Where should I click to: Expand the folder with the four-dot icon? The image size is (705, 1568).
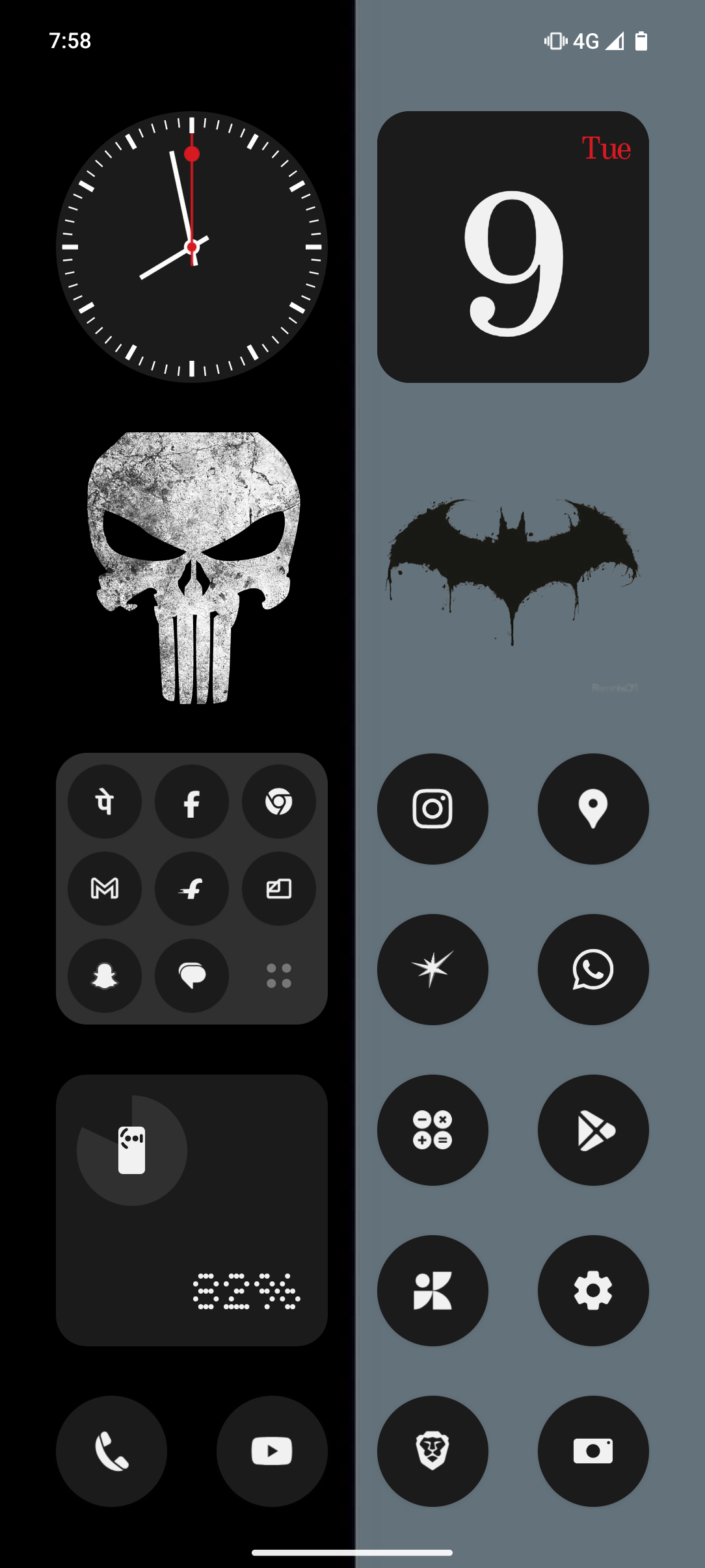[279, 976]
